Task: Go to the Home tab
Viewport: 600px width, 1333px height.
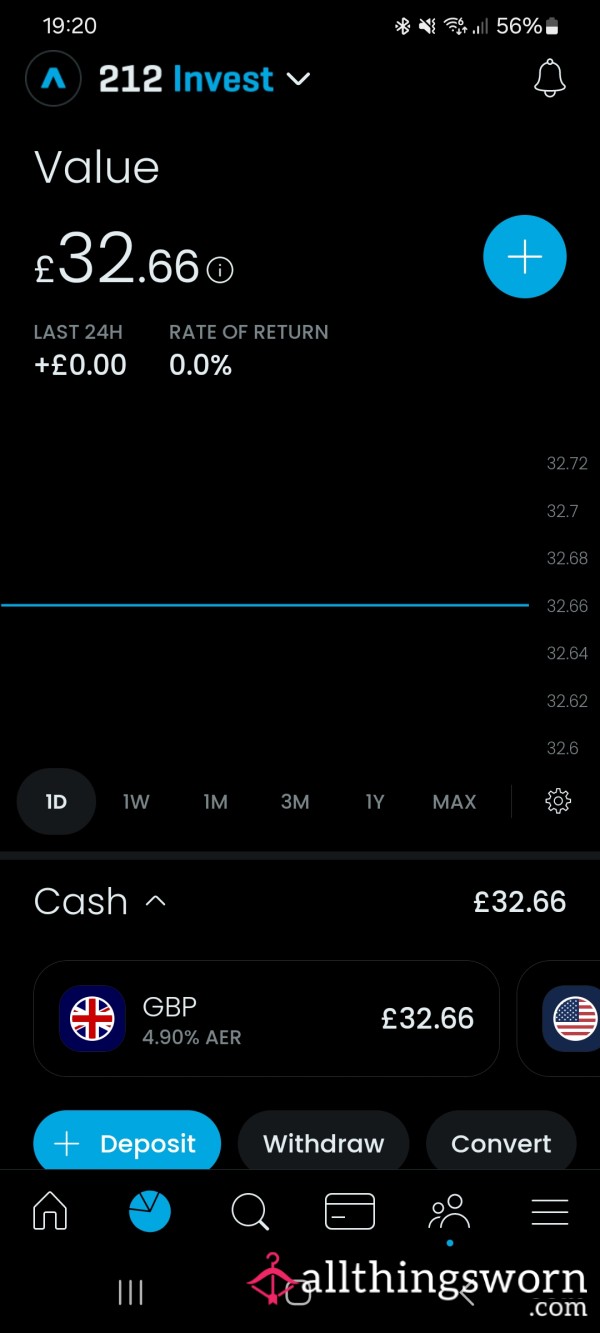Action: coord(50,1212)
